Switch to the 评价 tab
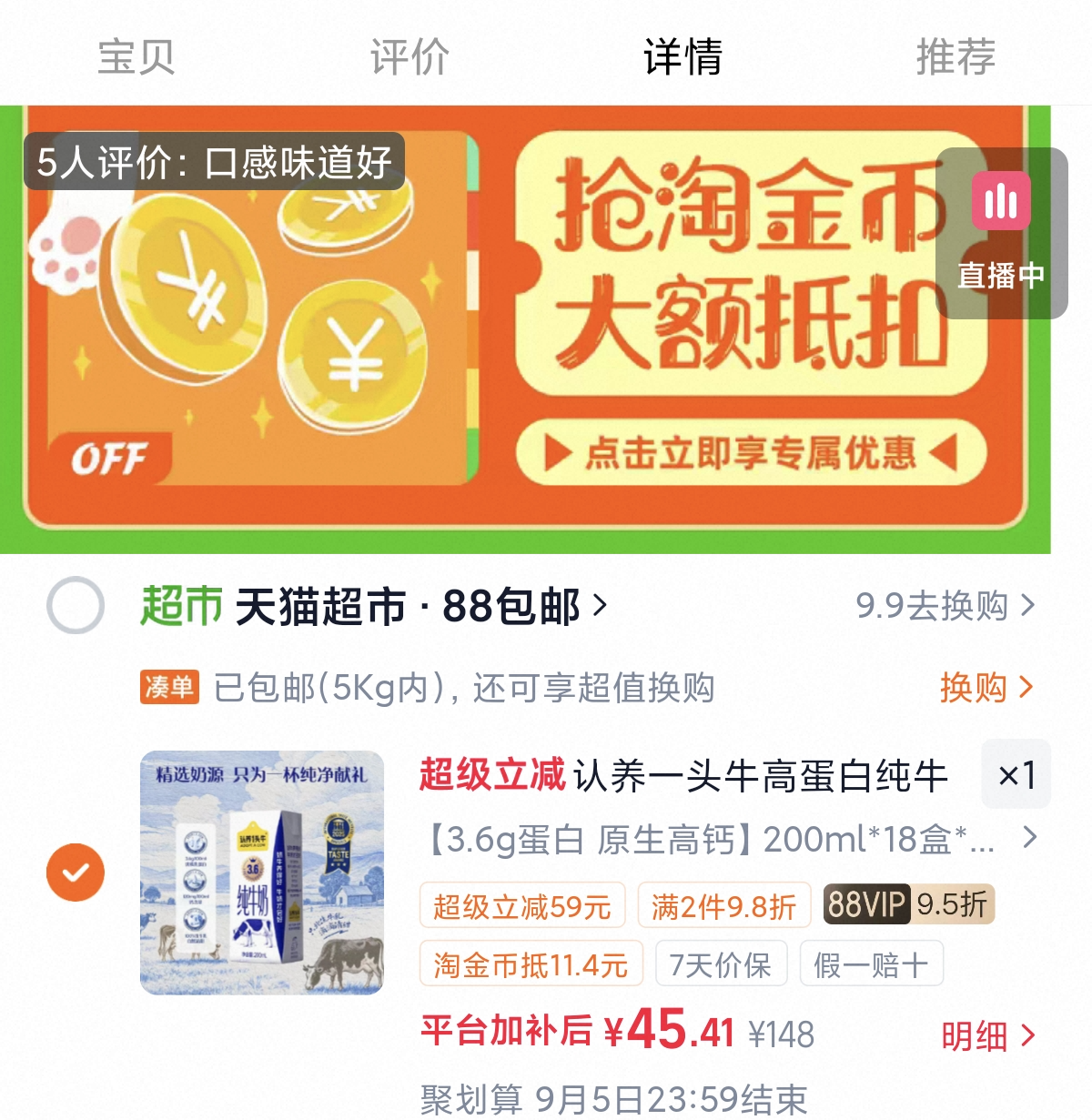Viewport: 1092px width, 1120px height. point(409,56)
